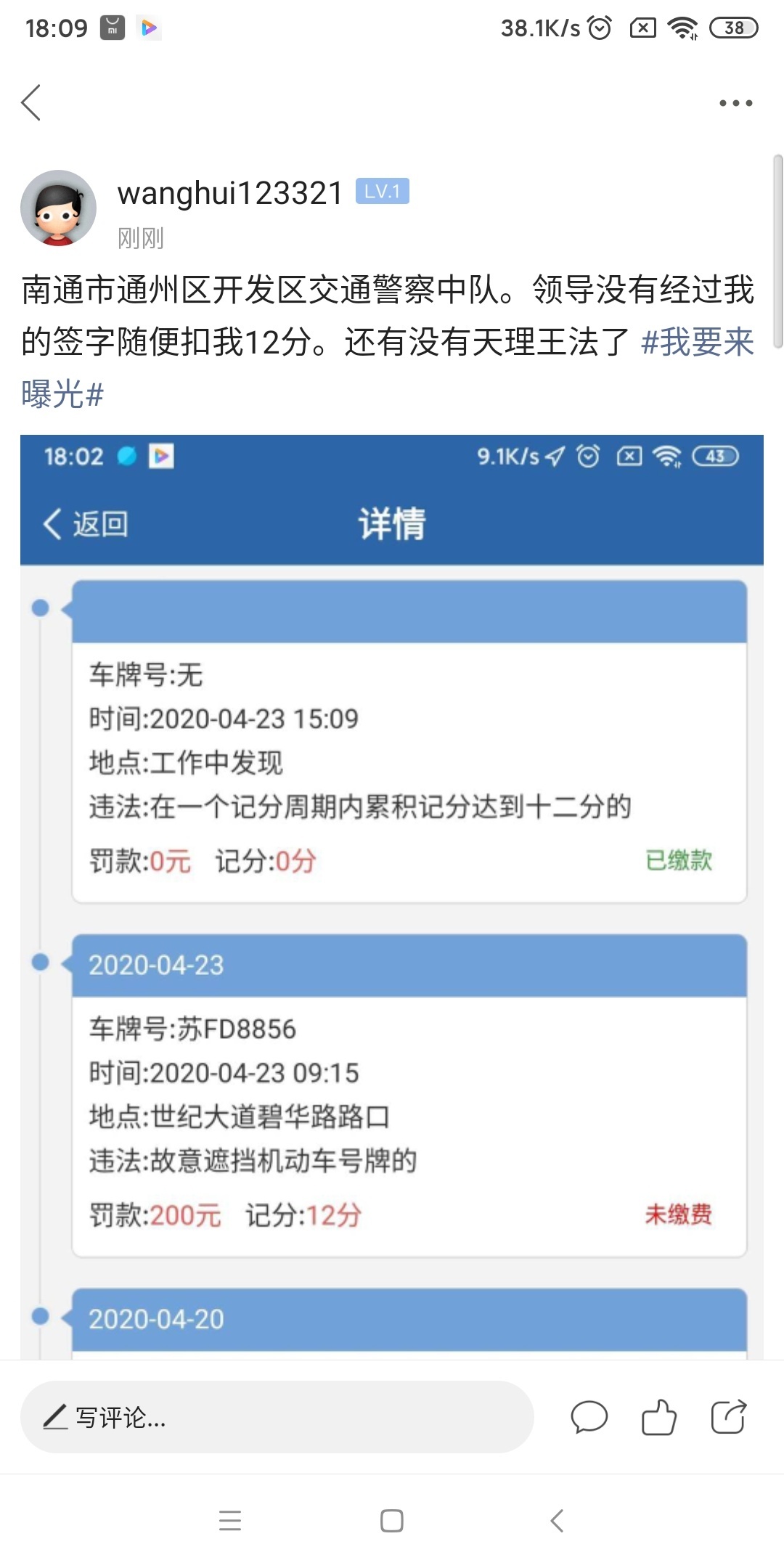The width and height of the screenshot is (784, 1568).
Task: View the attached screenshot image in full
Action: click(x=392, y=897)
